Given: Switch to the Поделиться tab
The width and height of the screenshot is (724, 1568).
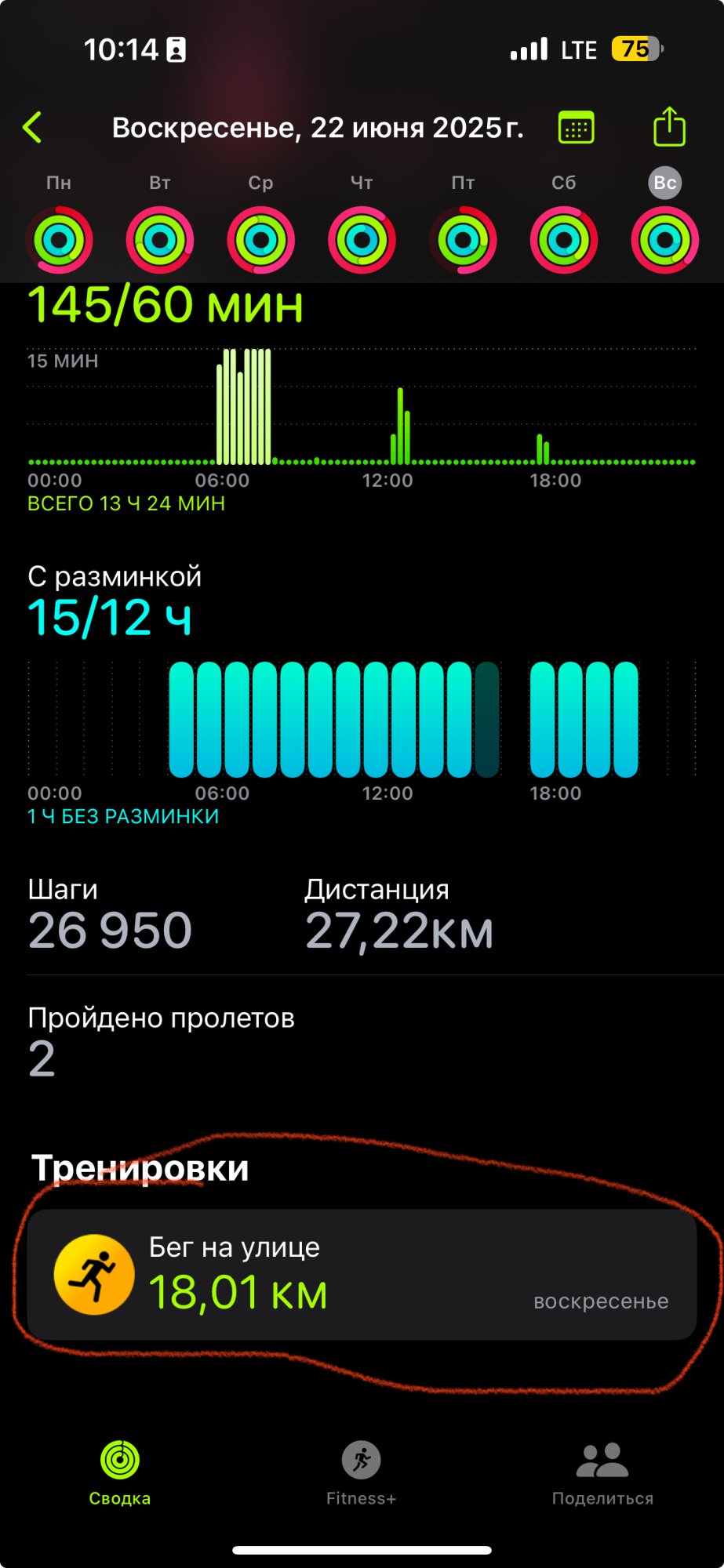Looking at the screenshot, I should point(602,1474).
